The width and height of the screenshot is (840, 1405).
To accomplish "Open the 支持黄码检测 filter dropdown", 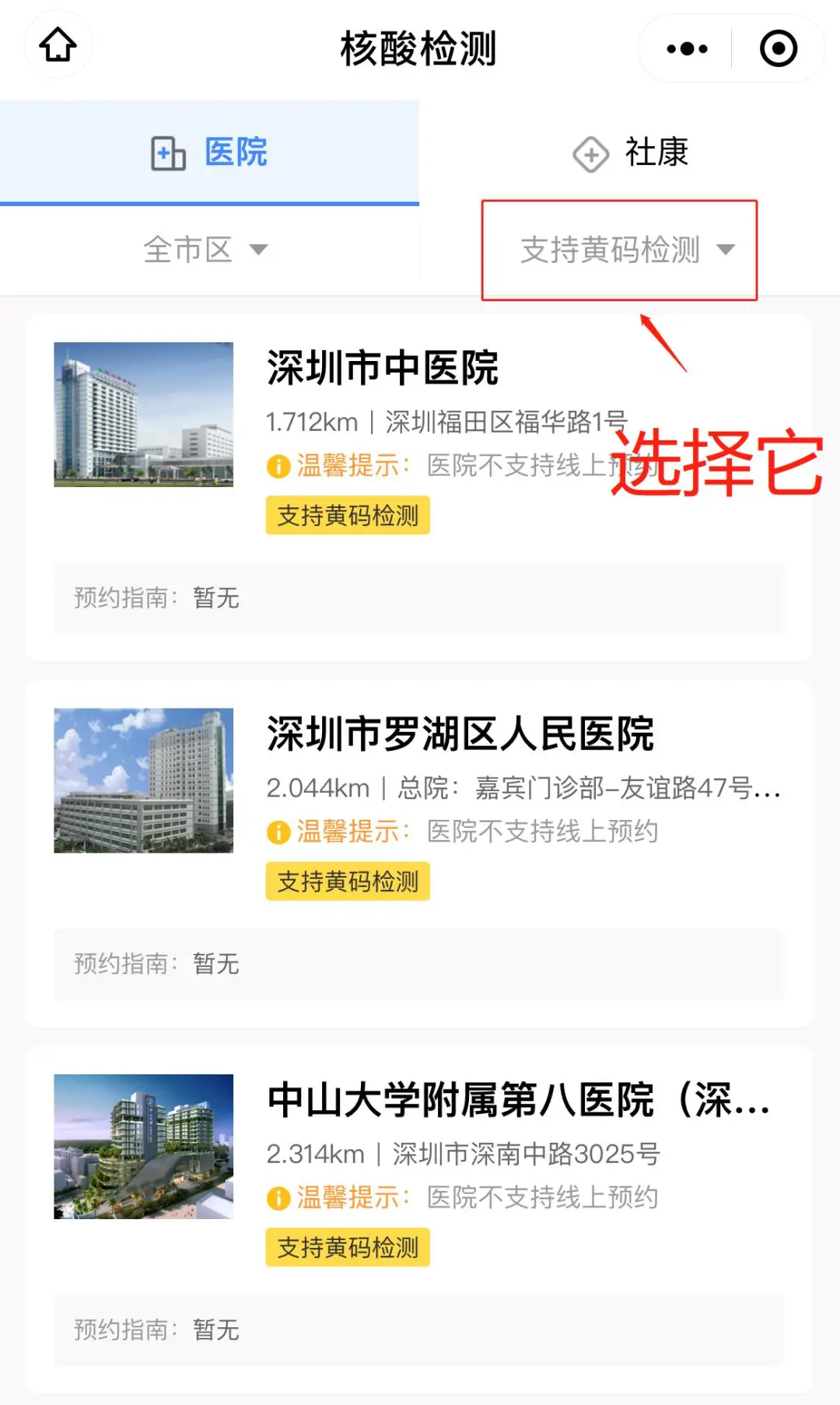I will (x=626, y=250).
